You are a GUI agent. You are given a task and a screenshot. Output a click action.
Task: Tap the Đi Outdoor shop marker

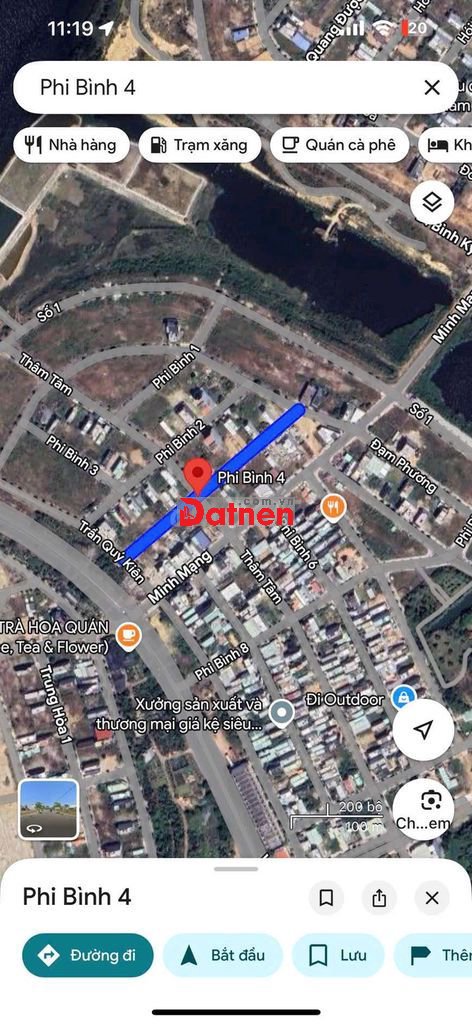click(403, 698)
